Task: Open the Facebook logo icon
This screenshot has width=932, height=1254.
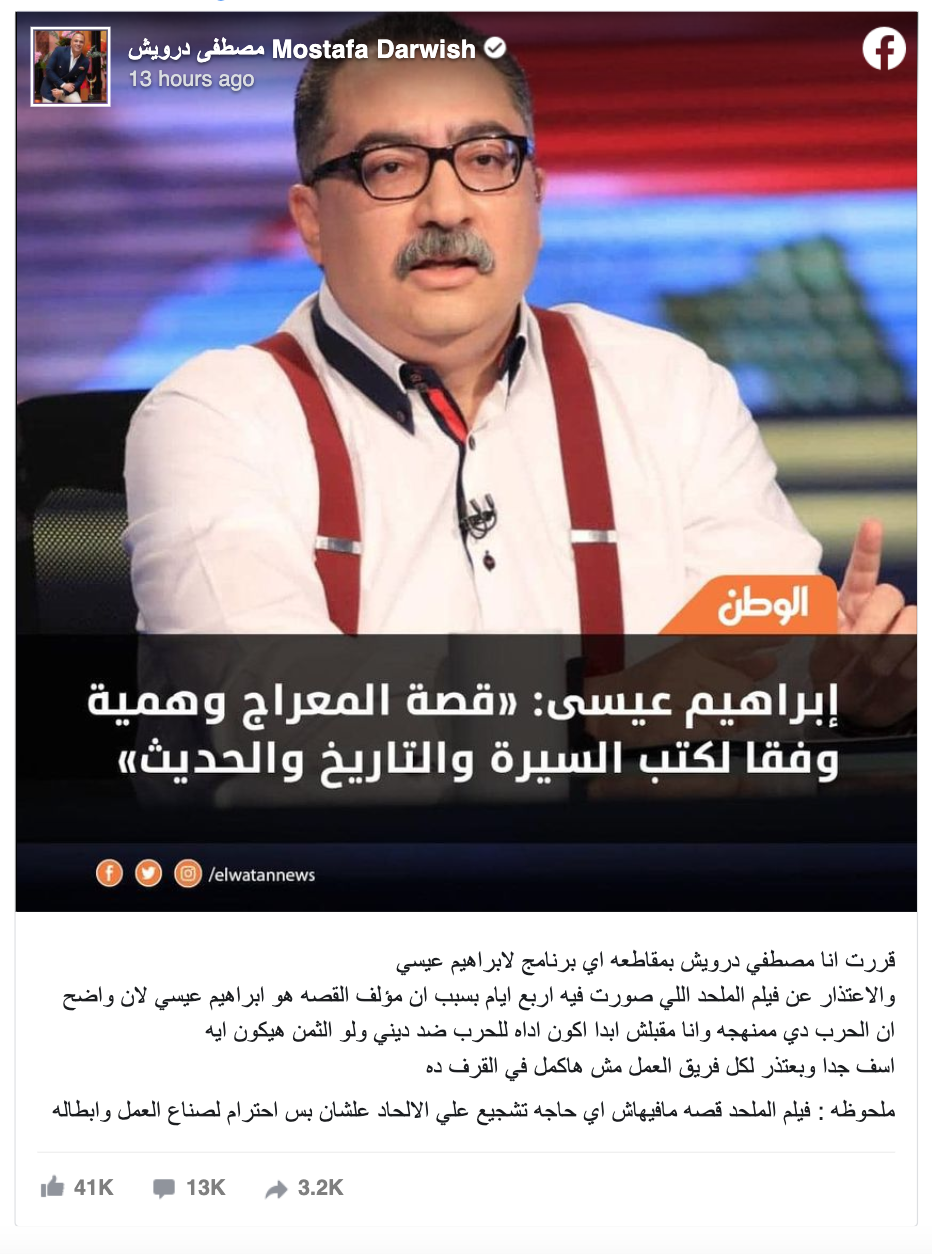Action: (884, 49)
